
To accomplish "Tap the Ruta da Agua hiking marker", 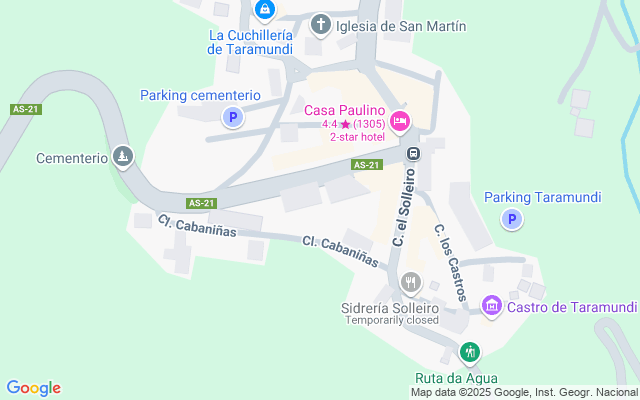I will coord(470,352).
